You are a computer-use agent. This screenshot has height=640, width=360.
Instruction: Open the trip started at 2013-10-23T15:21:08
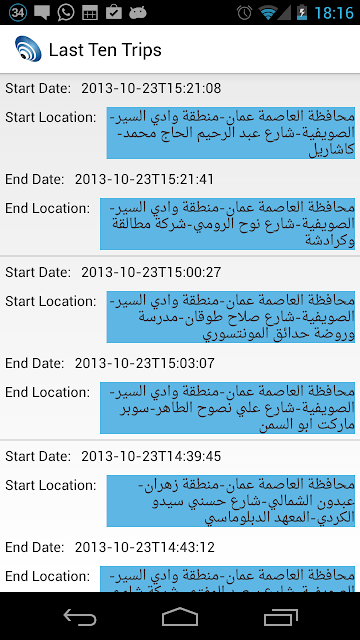pos(180,165)
